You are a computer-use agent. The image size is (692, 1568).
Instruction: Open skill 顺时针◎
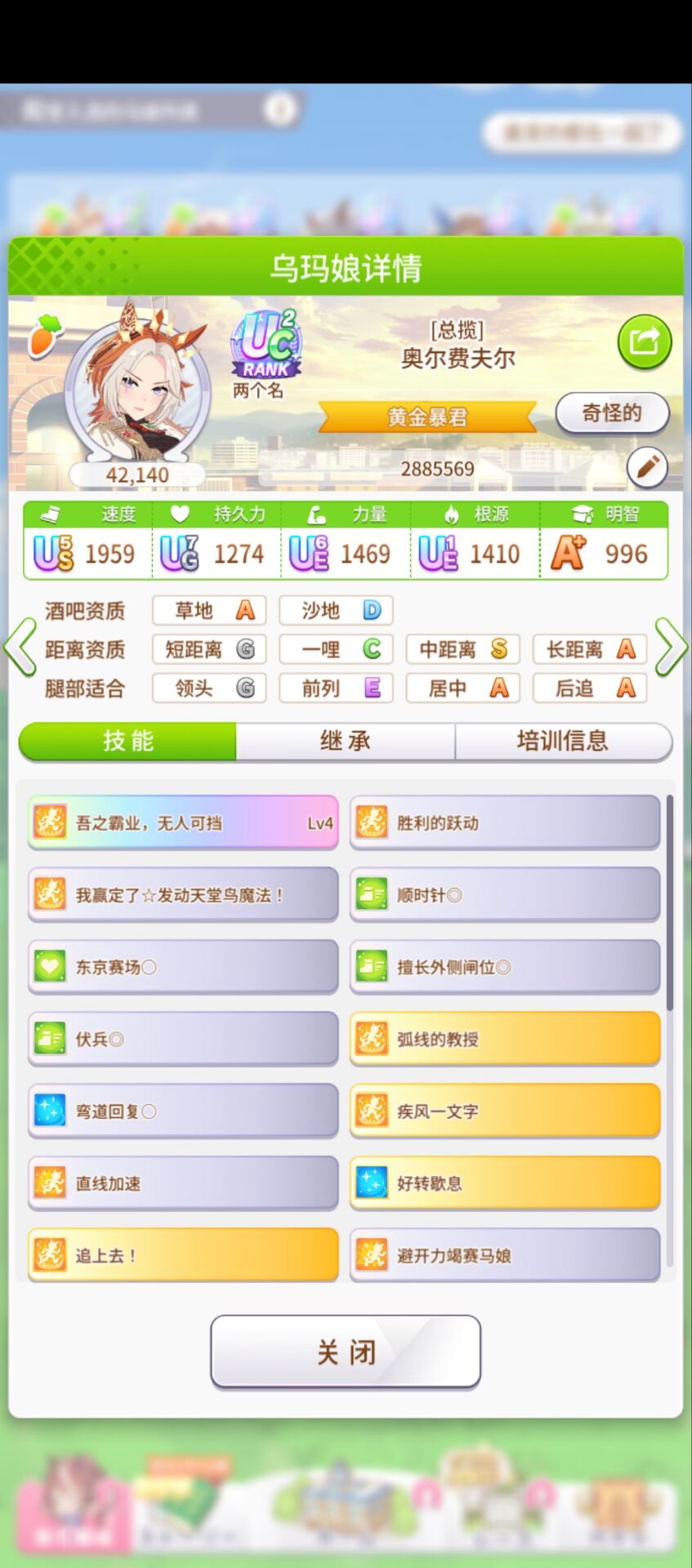coord(504,894)
